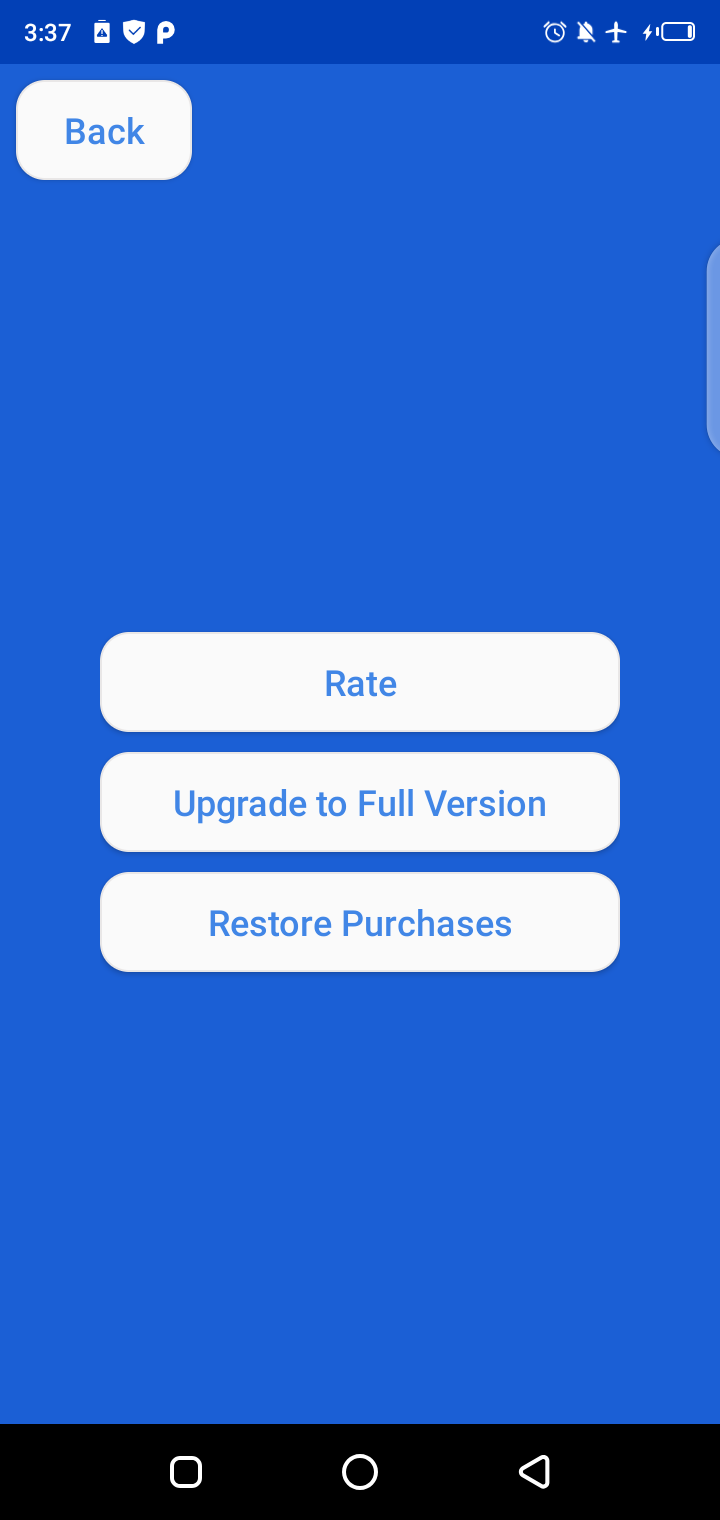Go to the system home screen
This screenshot has height=1520, width=720.
click(360, 1472)
